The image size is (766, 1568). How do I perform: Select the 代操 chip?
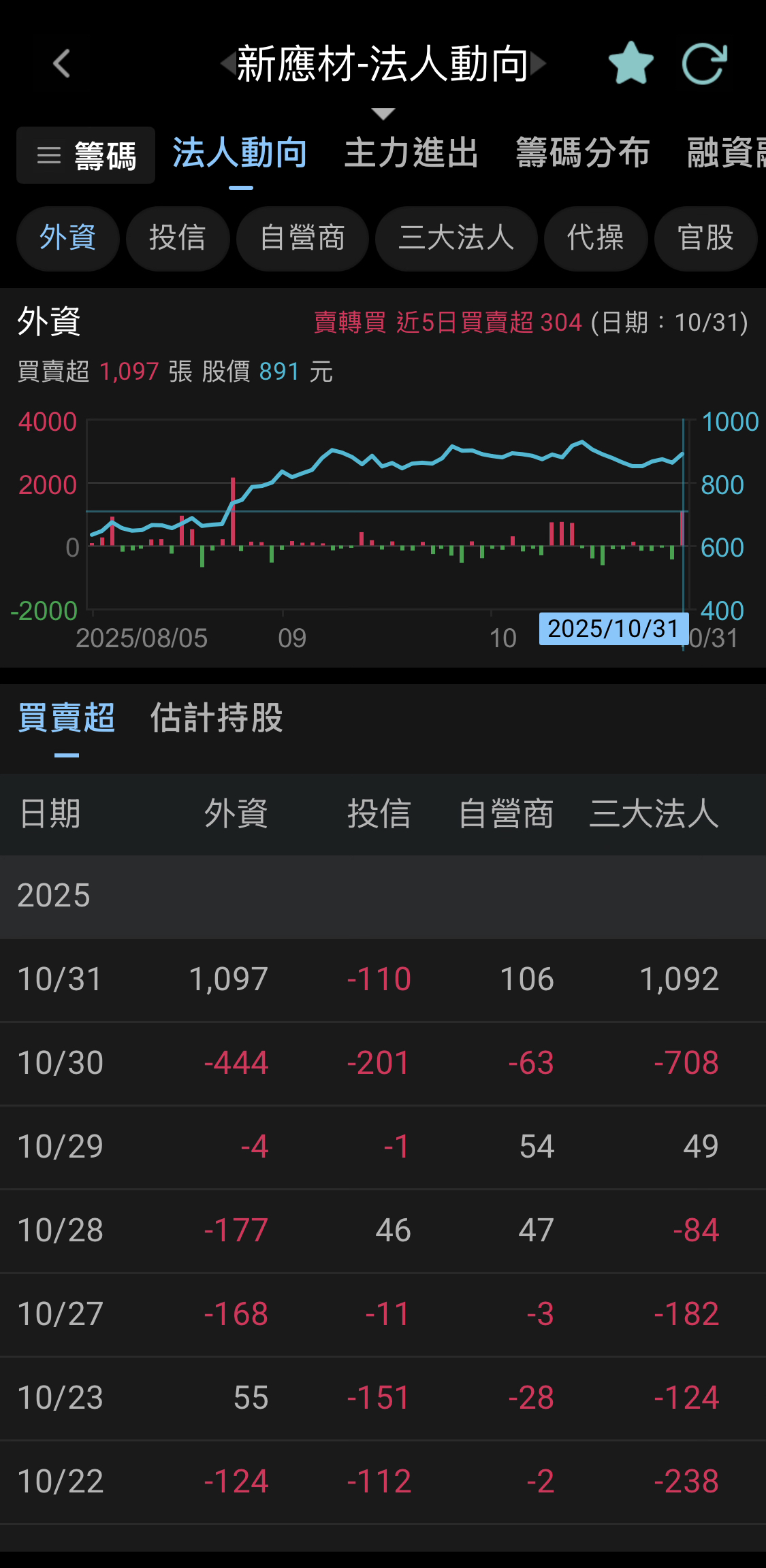(x=596, y=238)
